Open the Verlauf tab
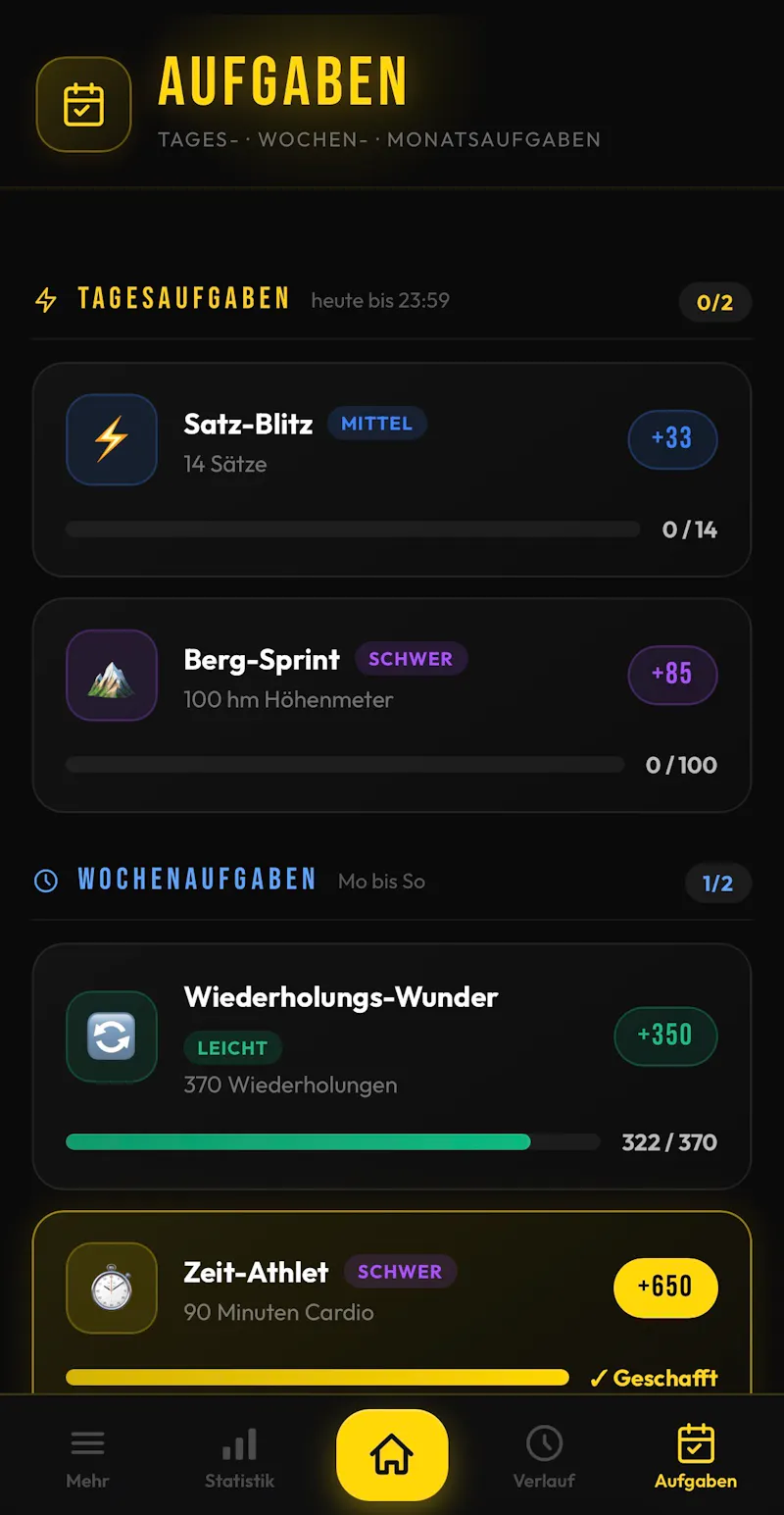Screen dimensions: 784x1515 point(544,1458)
